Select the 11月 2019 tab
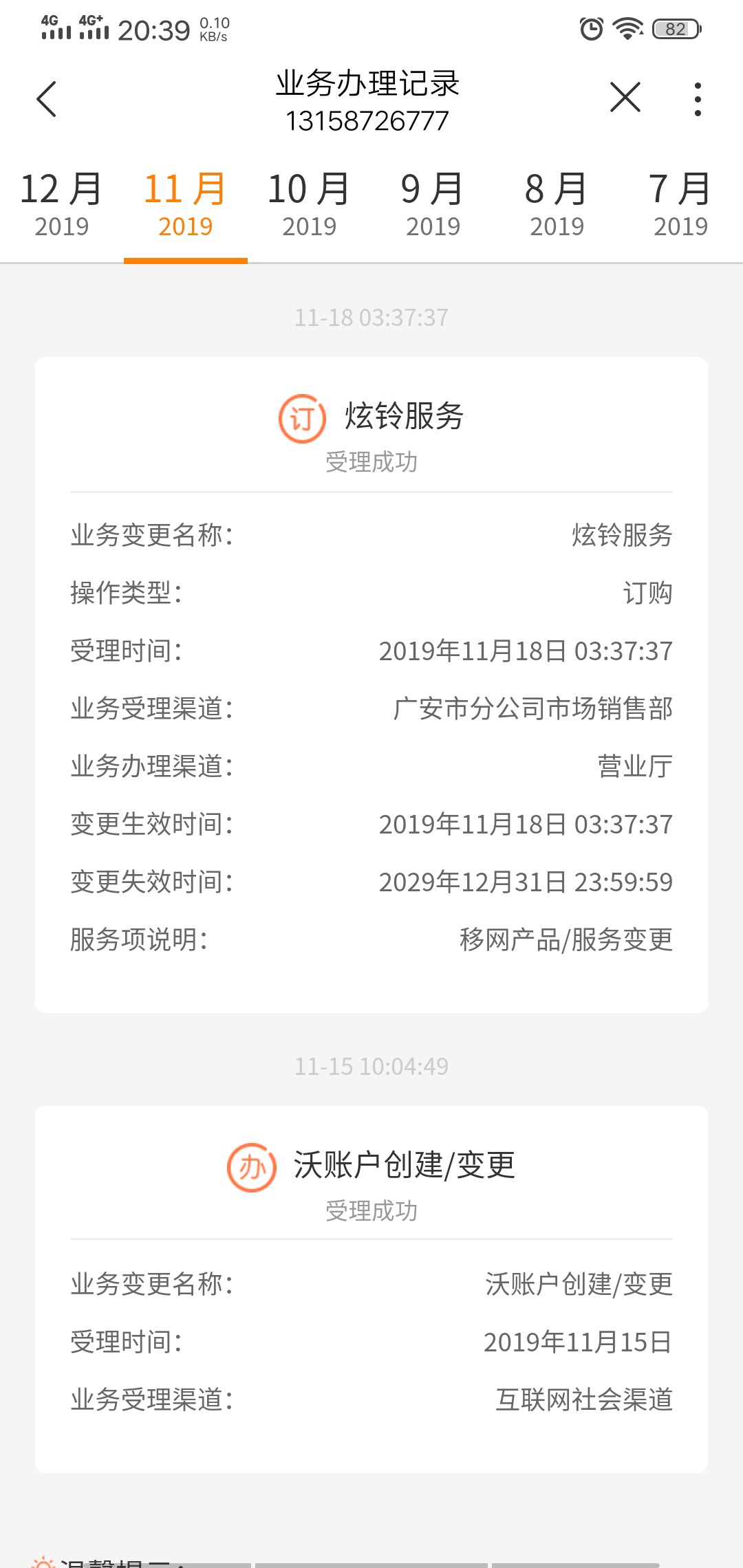The image size is (743, 1568). pyautogui.click(x=186, y=205)
